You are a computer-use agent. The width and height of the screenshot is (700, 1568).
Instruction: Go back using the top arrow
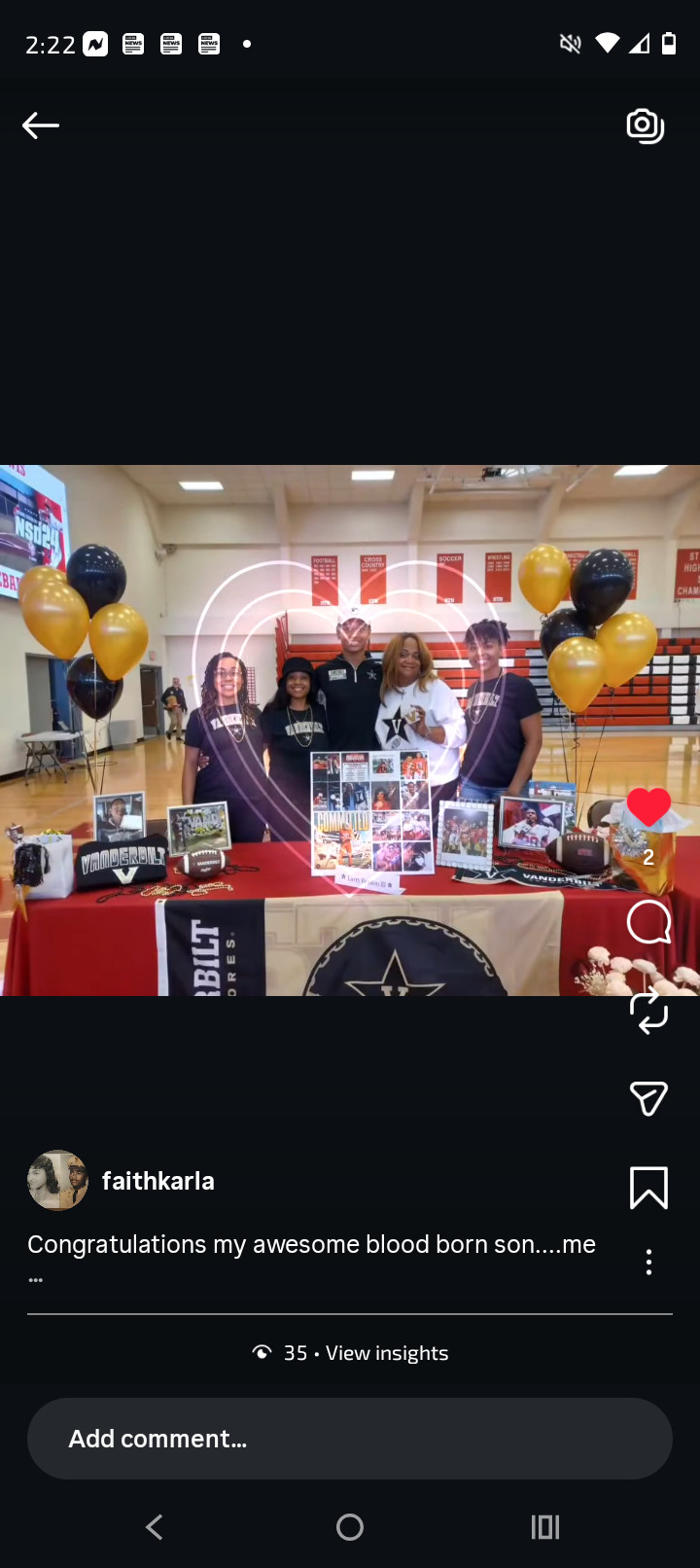coord(41,125)
